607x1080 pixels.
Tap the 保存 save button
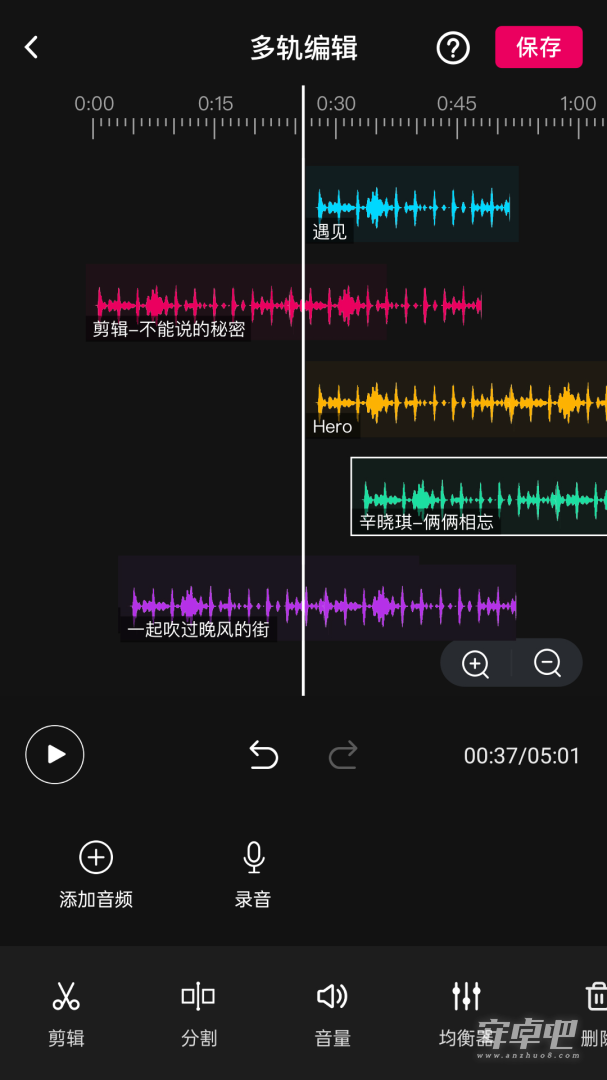[x=539, y=47]
